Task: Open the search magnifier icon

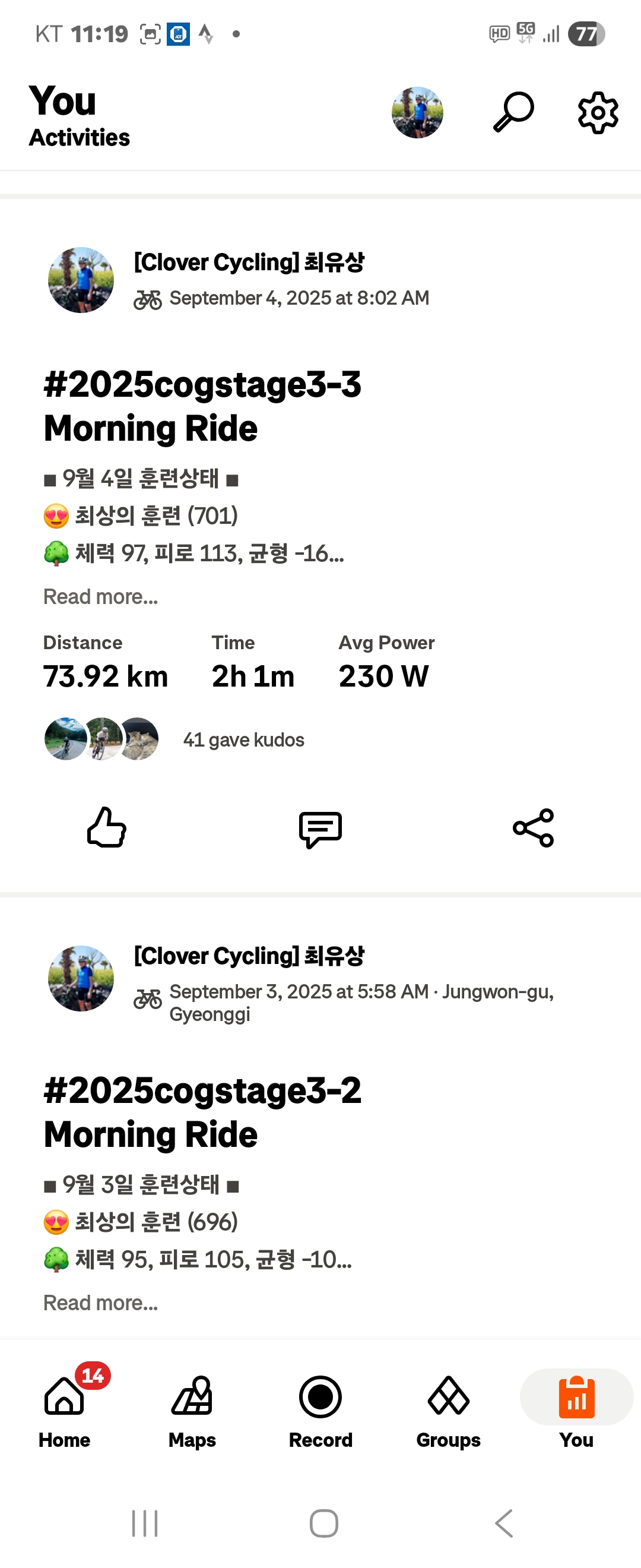Action: click(x=513, y=113)
